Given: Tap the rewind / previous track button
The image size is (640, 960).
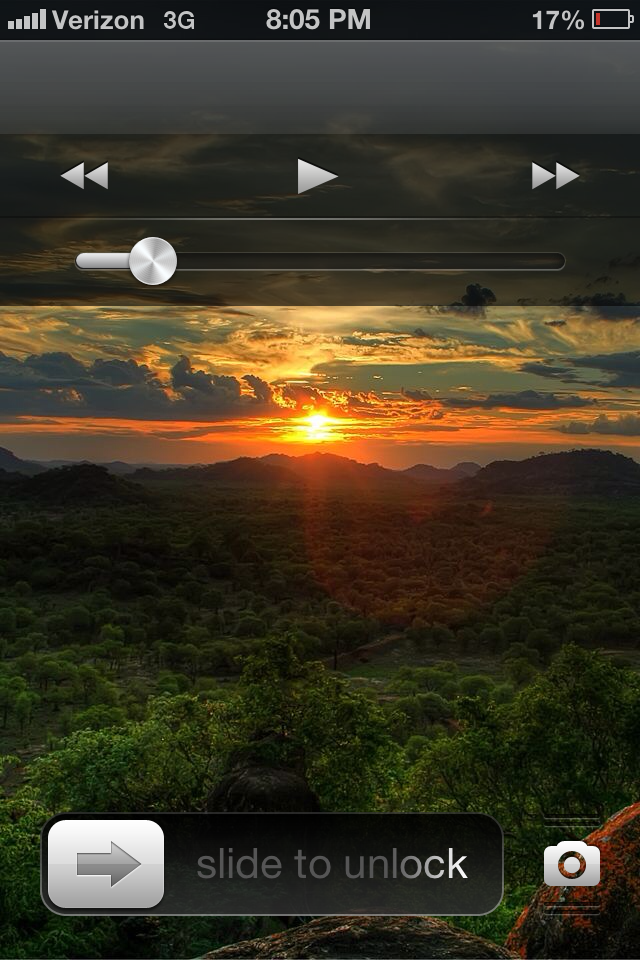Looking at the screenshot, I should point(84,176).
